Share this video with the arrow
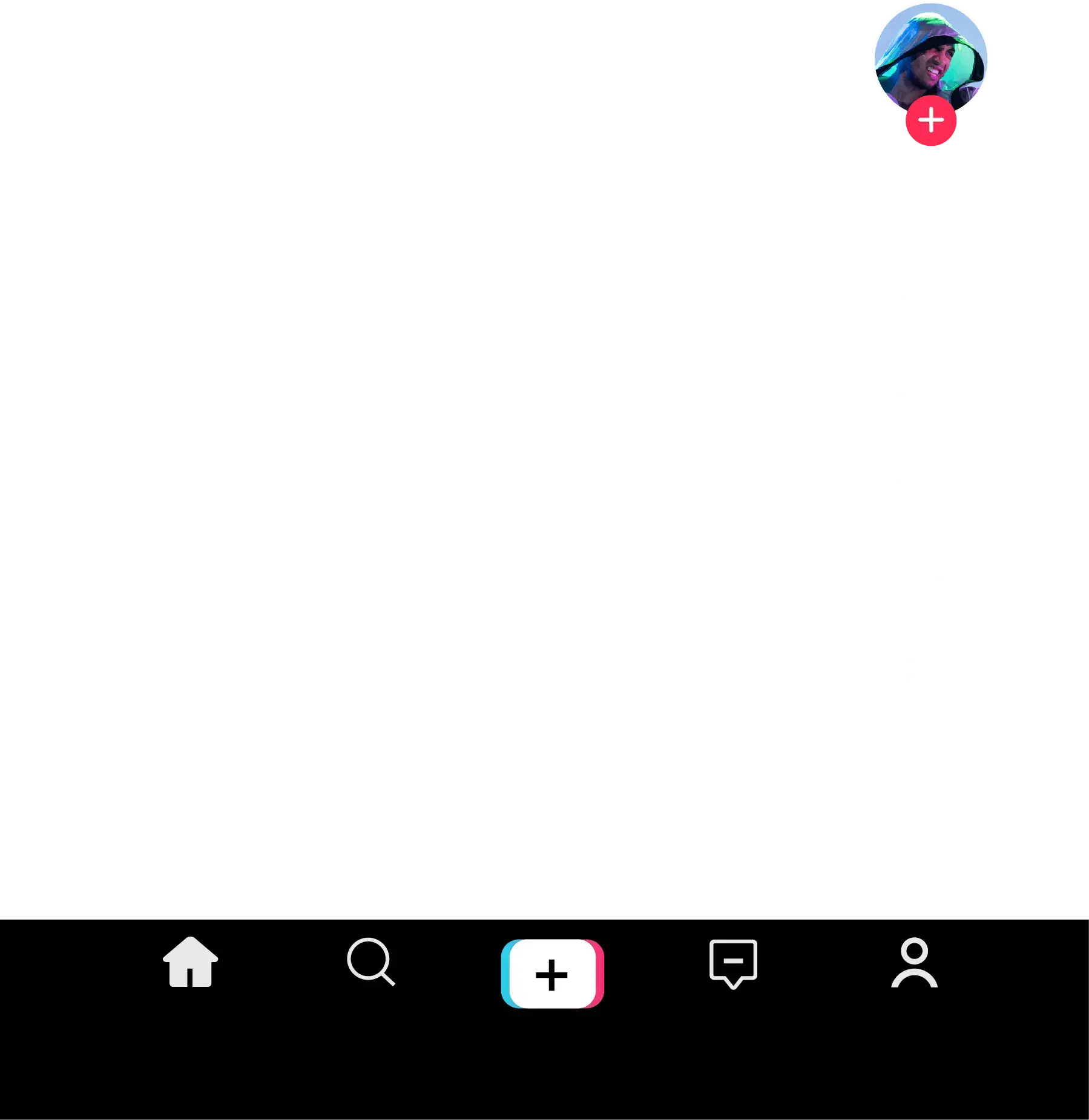The height and width of the screenshot is (1120, 1089). [934, 610]
